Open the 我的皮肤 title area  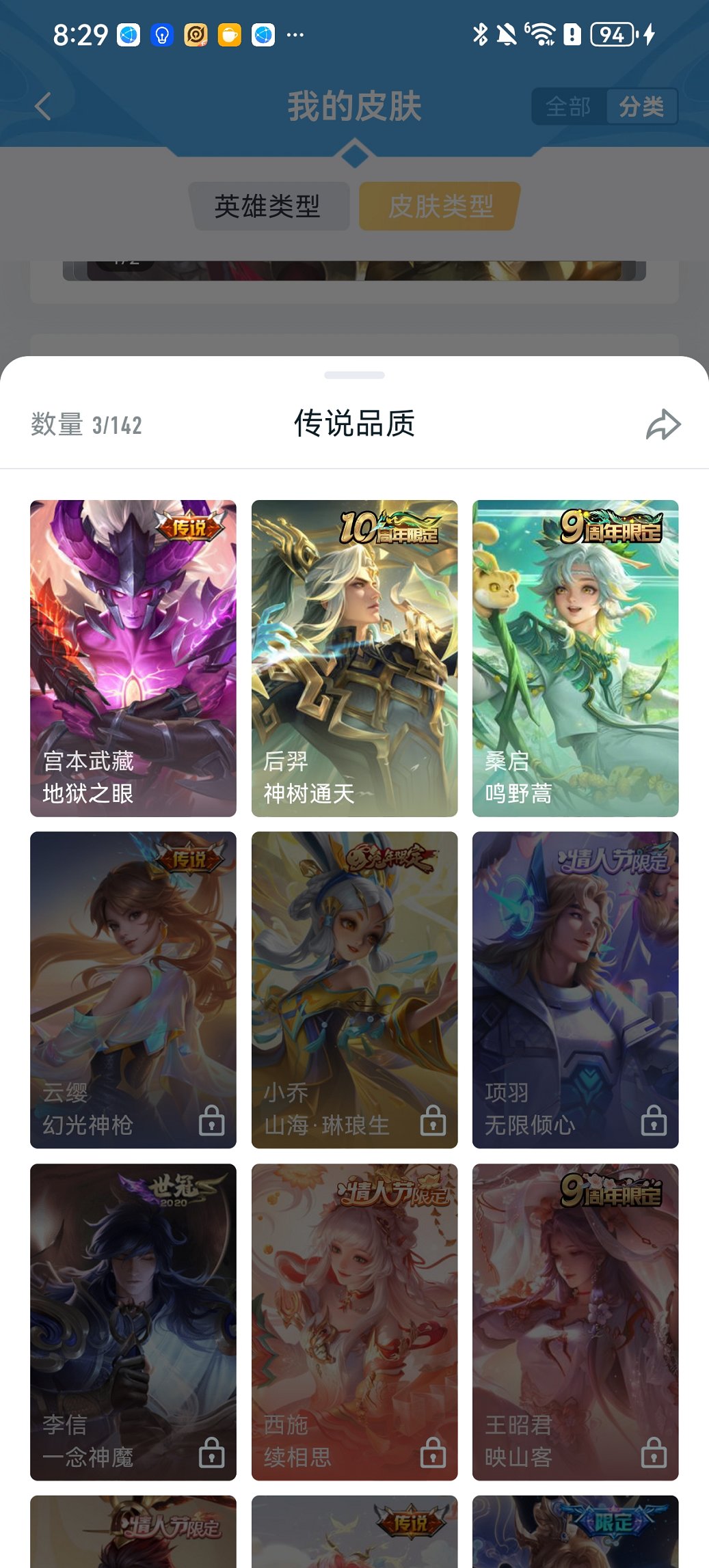[354, 106]
